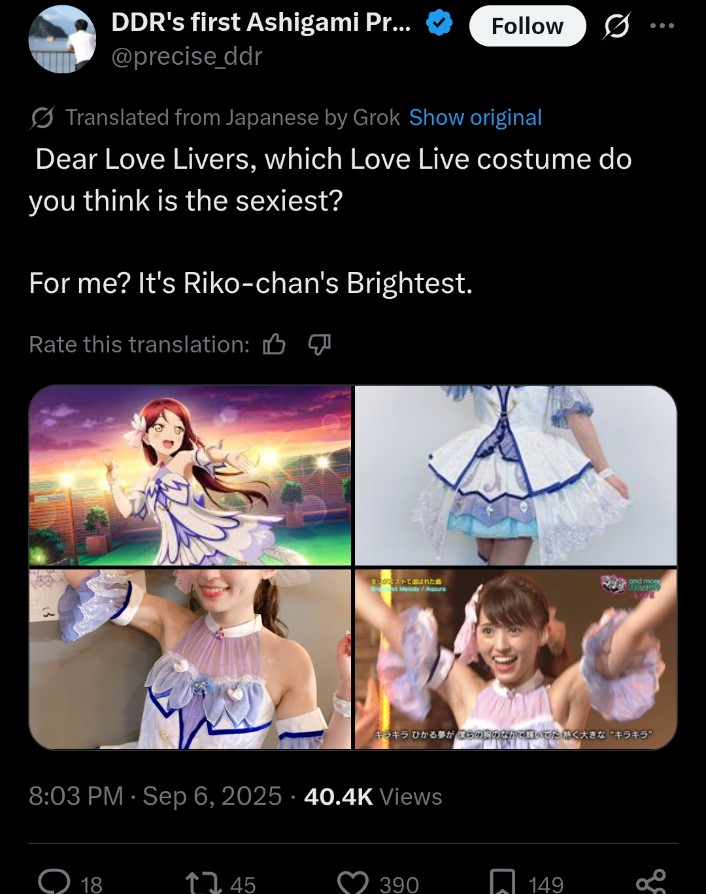Bookmark this post
This screenshot has width=706, height=894.
click(503, 882)
